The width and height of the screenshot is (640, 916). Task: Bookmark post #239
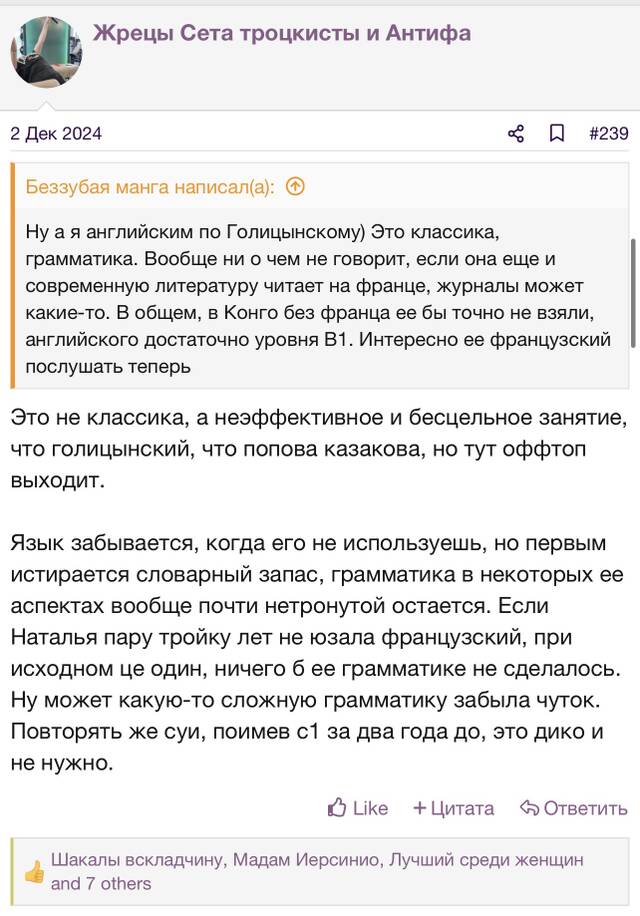(x=557, y=134)
